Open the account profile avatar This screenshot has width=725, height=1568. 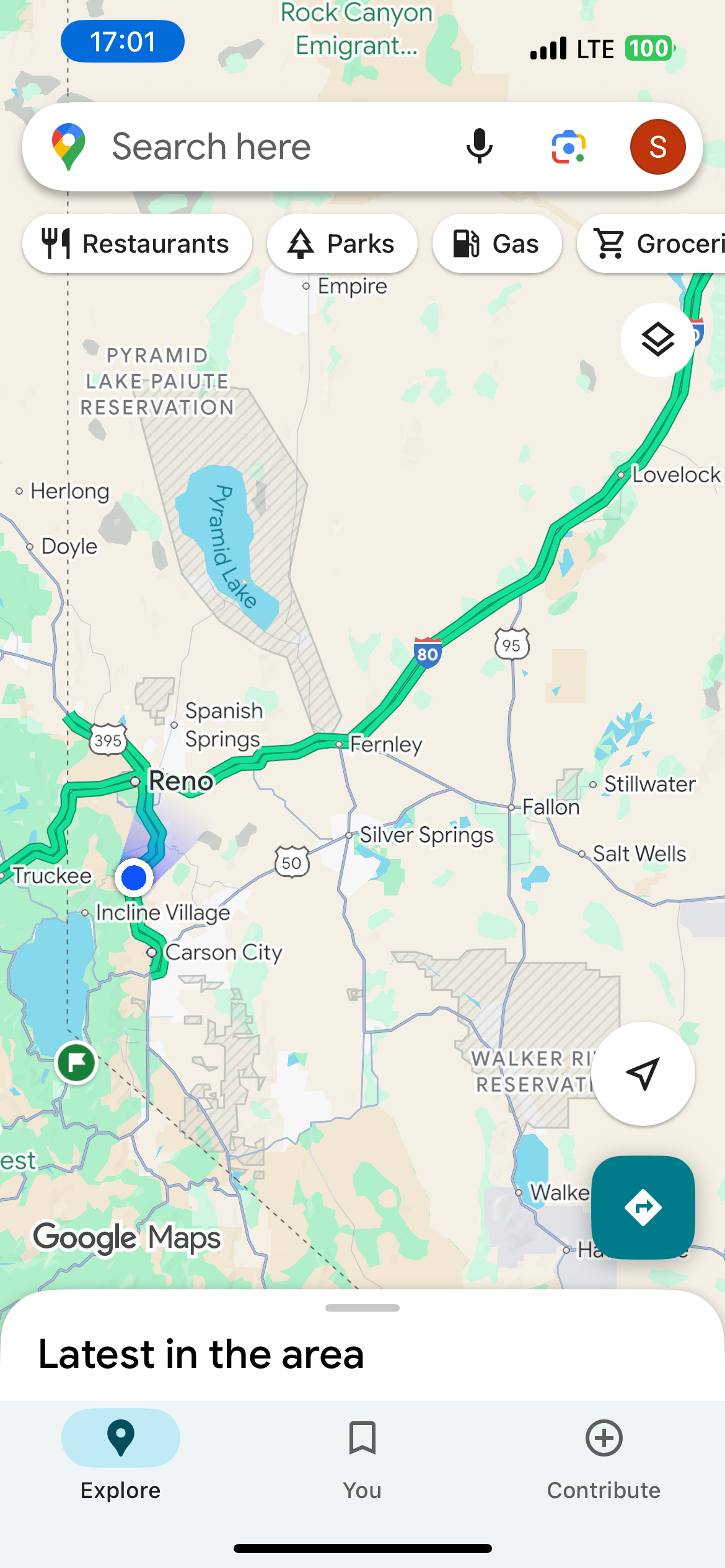(x=657, y=147)
